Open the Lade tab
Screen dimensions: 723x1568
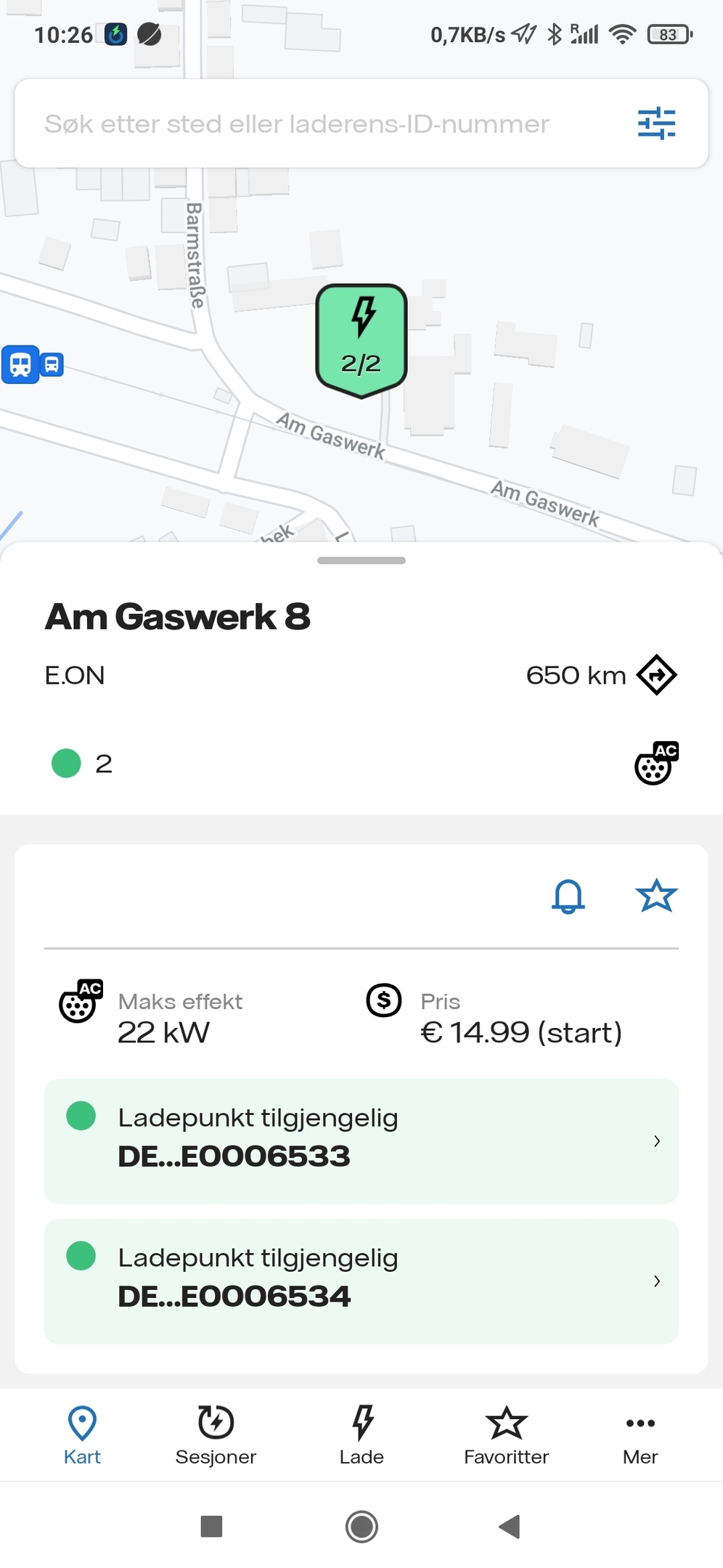pyautogui.click(x=361, y=1435)
